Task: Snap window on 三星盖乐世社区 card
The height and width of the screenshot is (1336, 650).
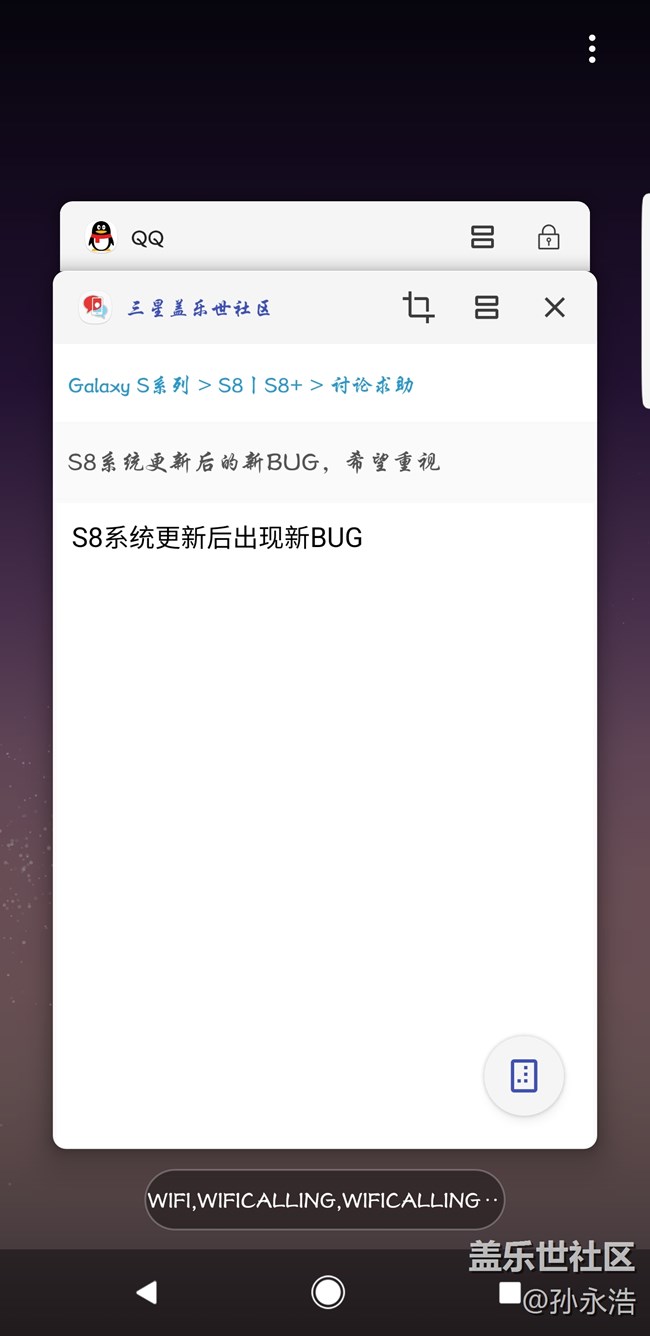Action: pyautogui.click(x=418, y=307)
